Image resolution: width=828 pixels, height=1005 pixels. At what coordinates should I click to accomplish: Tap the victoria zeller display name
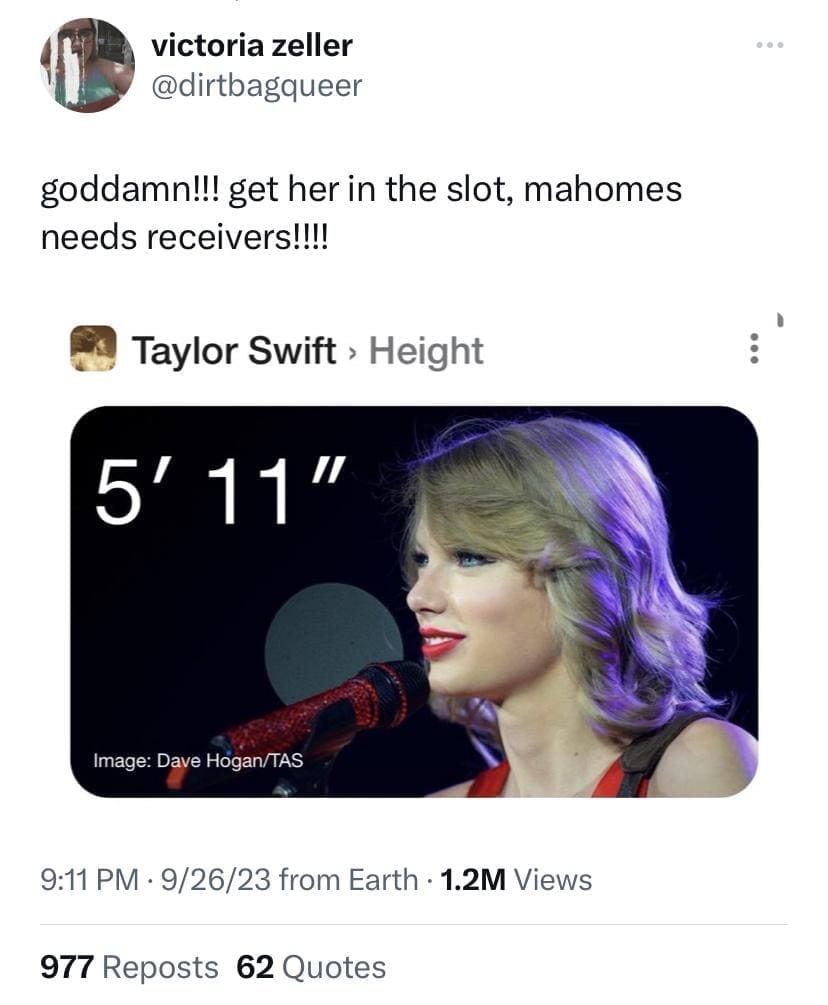pos(251,45)
